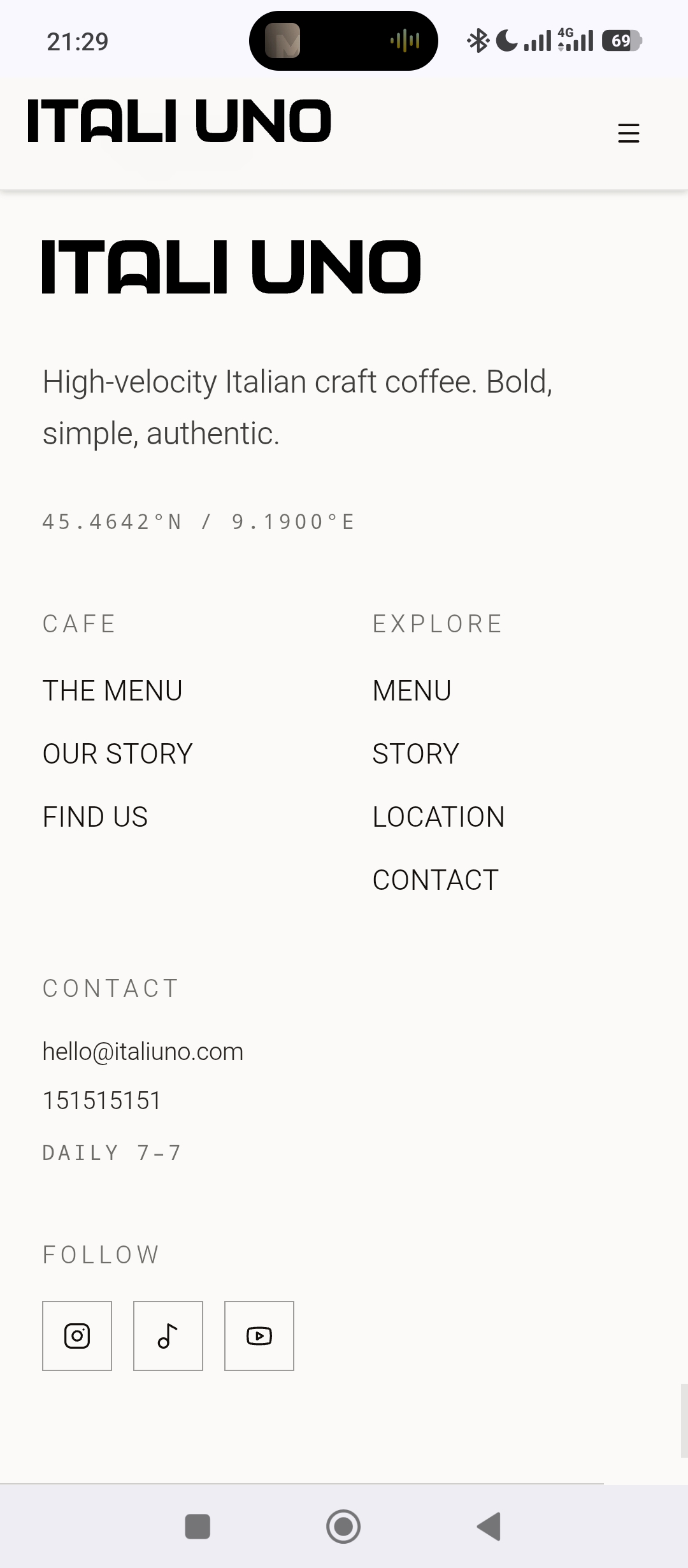Go to LOCATION under Explore

coord(439,817)
